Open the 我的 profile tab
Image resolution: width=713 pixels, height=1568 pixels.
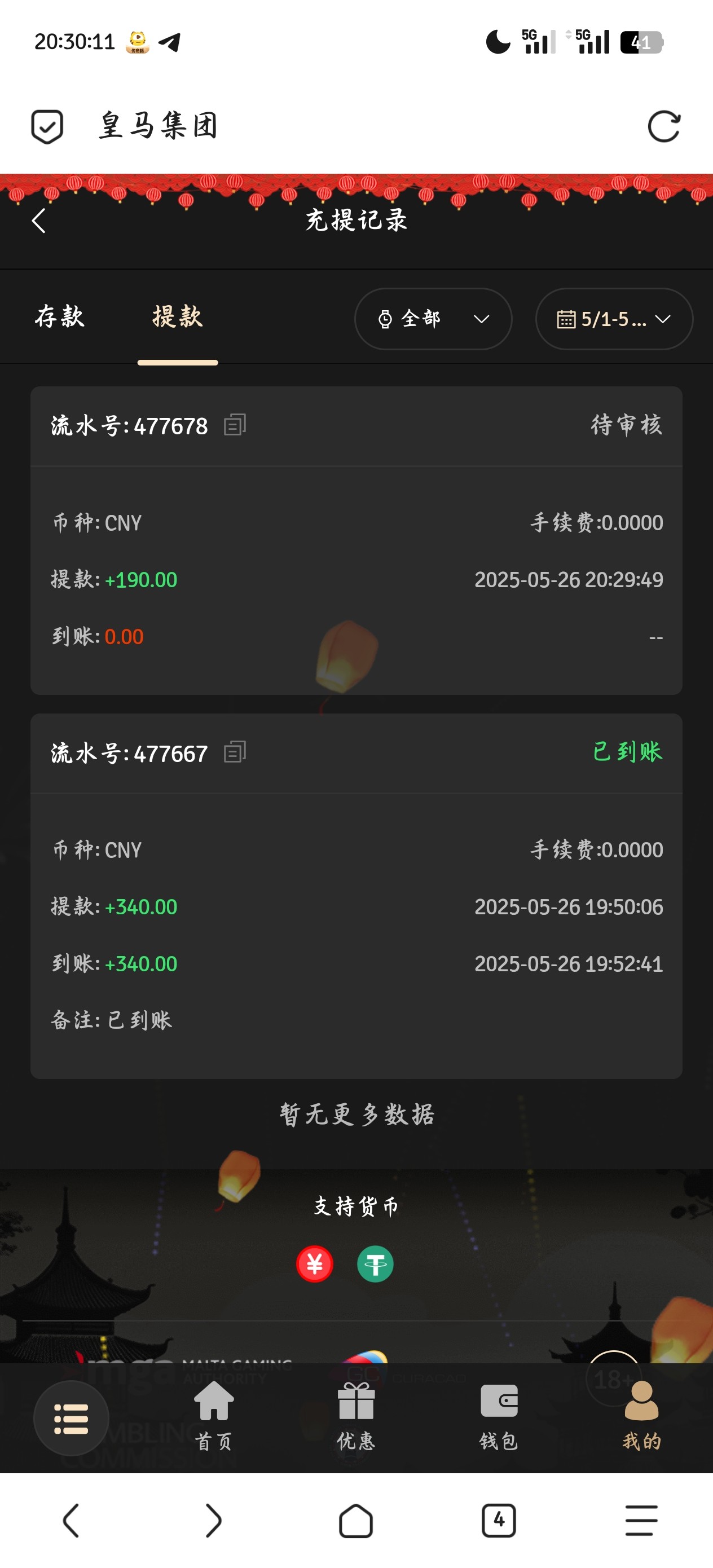641,1416
